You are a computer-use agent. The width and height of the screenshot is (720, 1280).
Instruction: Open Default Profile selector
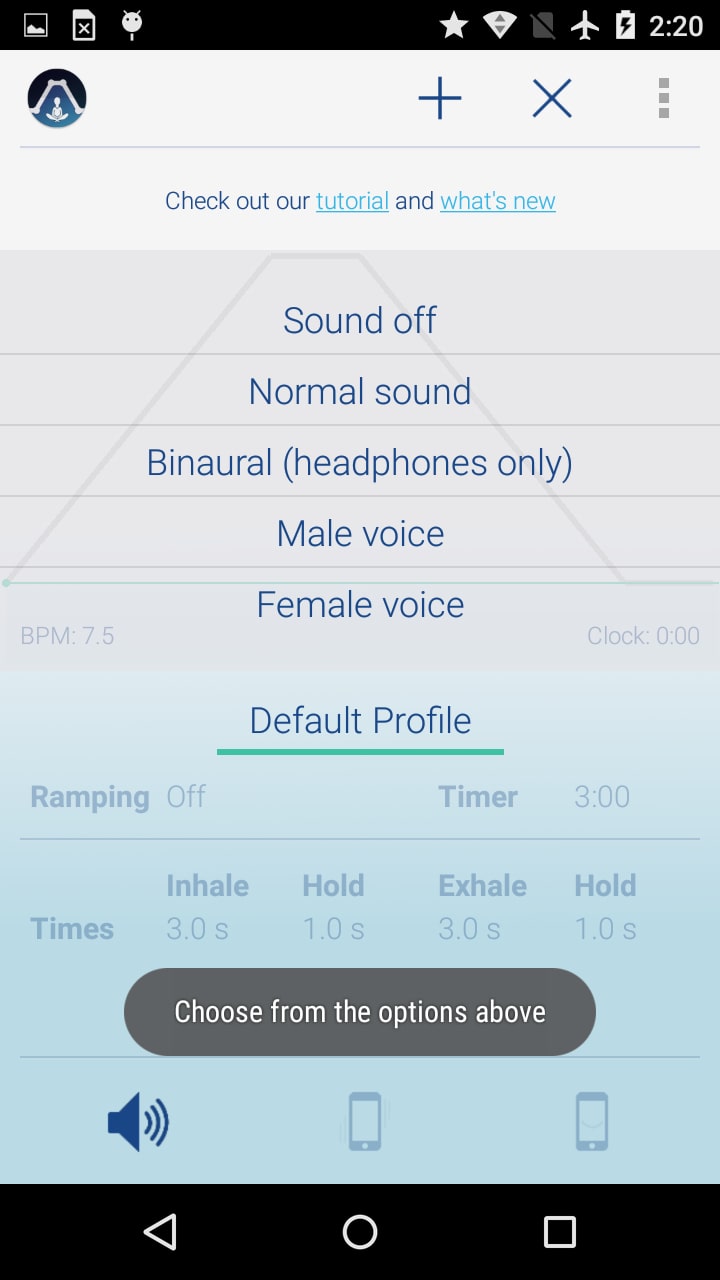(360, 720)
